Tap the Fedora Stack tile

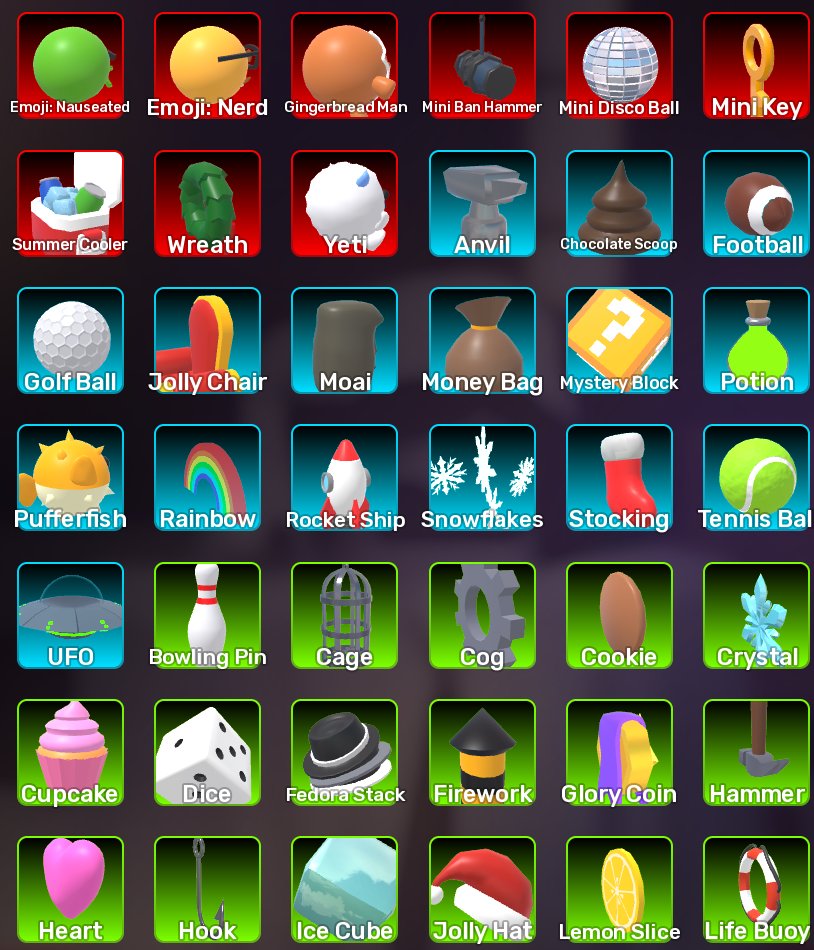pos(345,752)
